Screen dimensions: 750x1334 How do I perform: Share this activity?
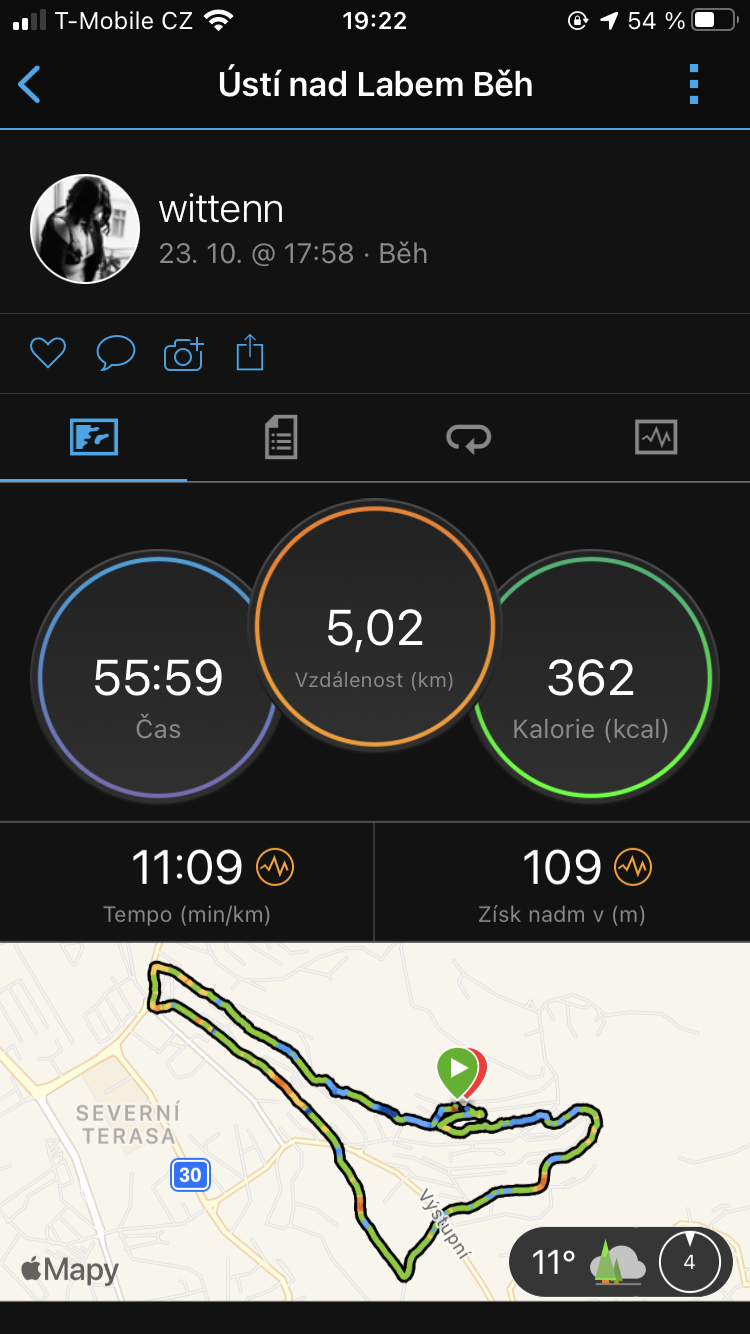(250, 353)
